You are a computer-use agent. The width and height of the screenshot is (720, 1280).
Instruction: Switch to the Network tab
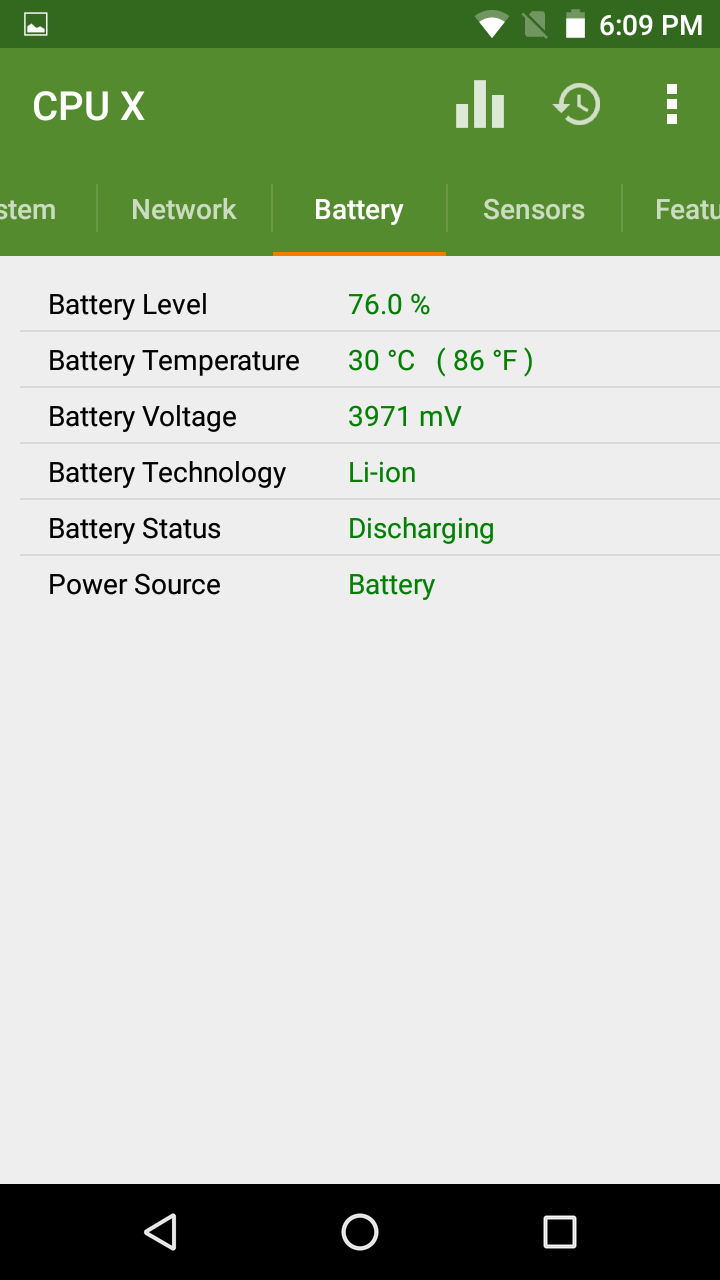click(x=184, y=210)
